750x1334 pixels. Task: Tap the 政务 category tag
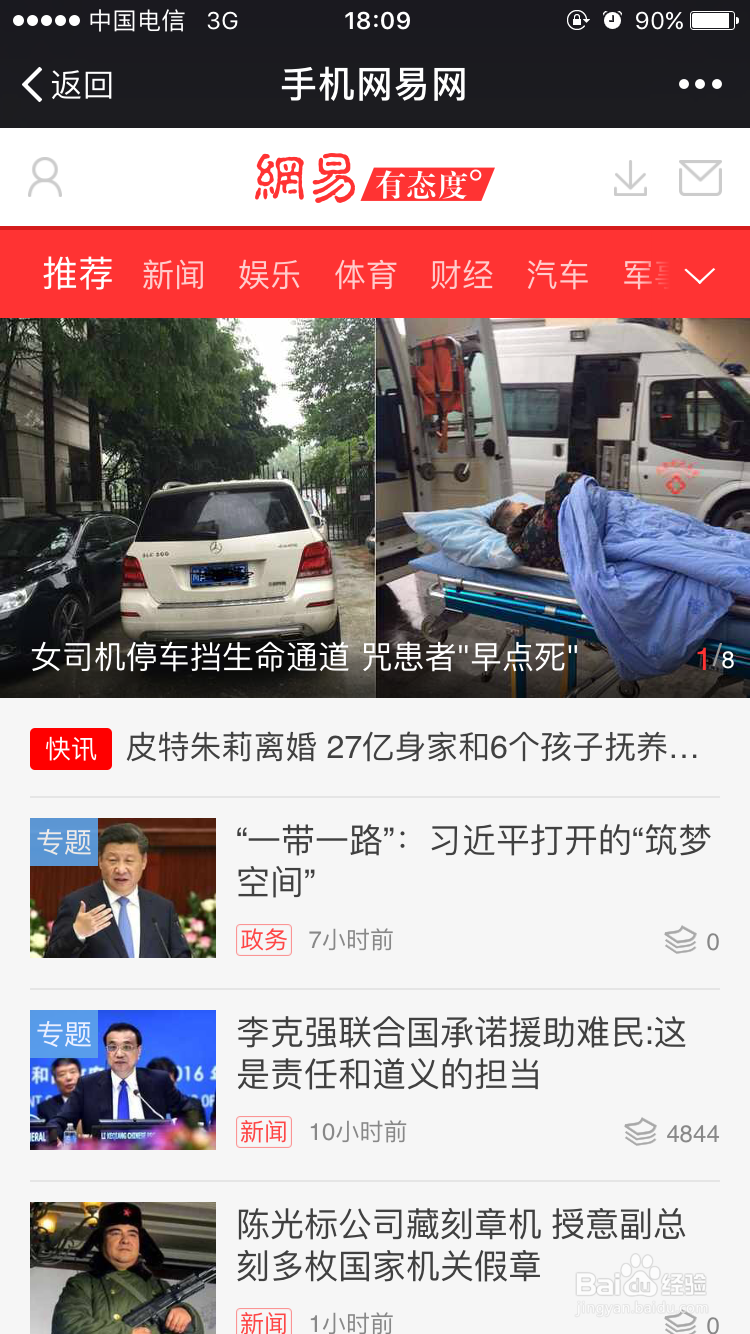point(263,940)
